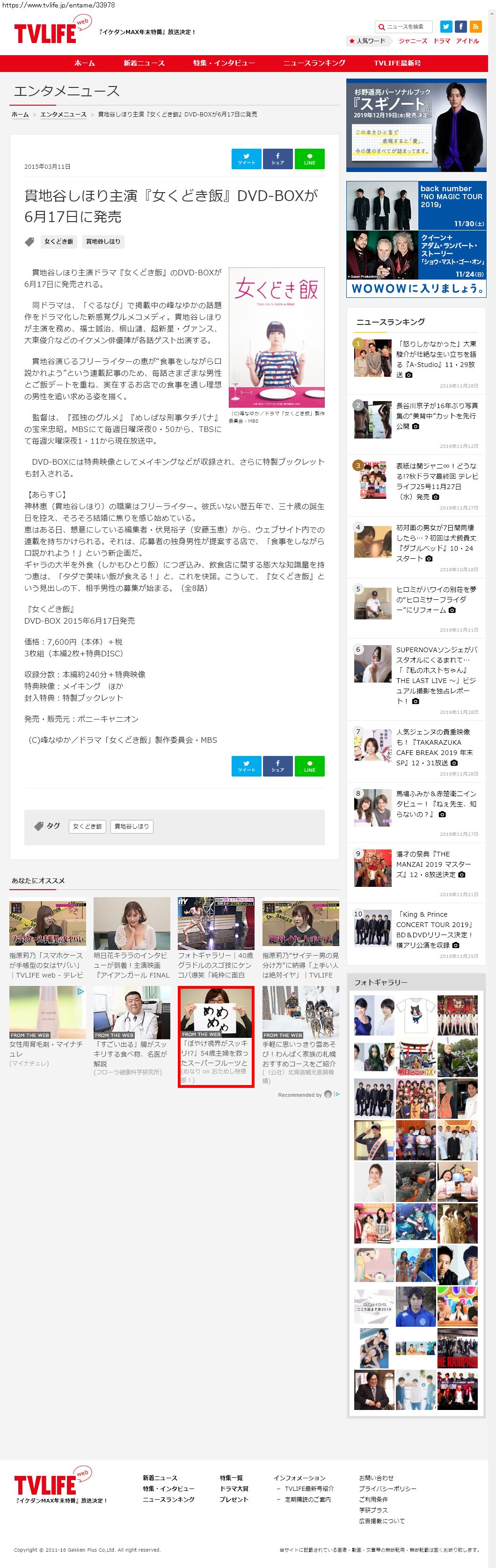This screenshot has height=1568, width=496.
Task: Open ranking item 1 about A-Studio
Action: pos(436,359)
